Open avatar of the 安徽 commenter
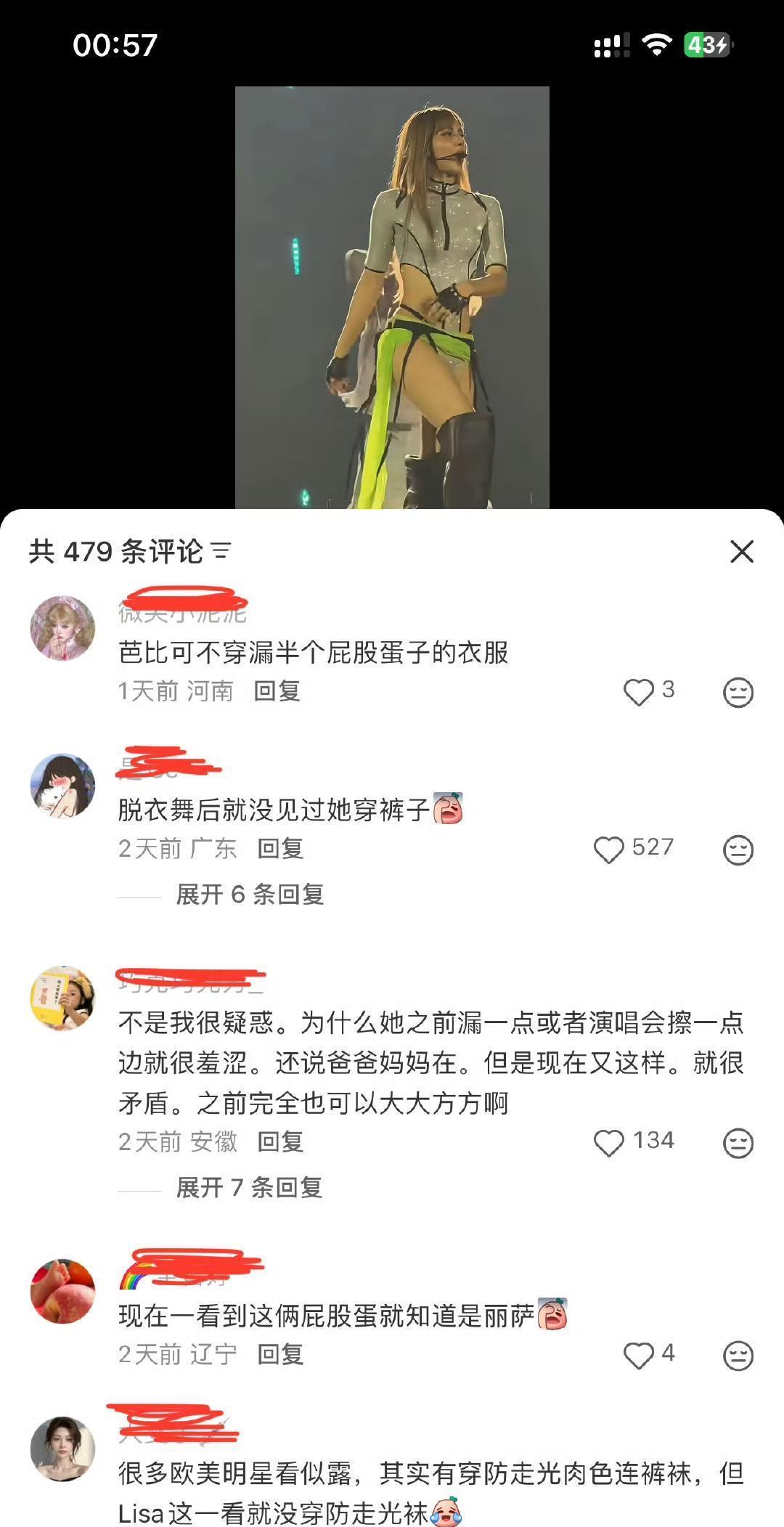 (62, 998)
